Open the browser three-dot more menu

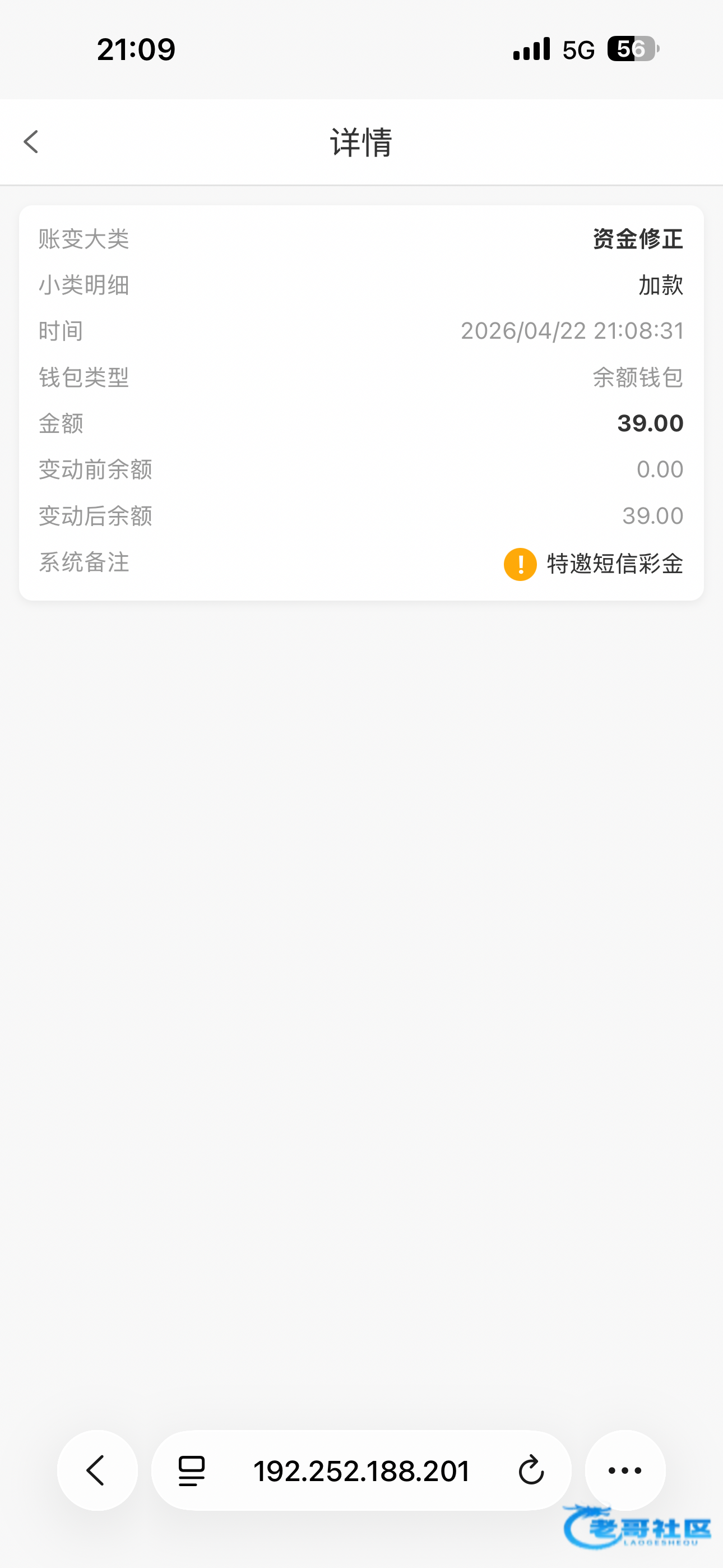625,1470
